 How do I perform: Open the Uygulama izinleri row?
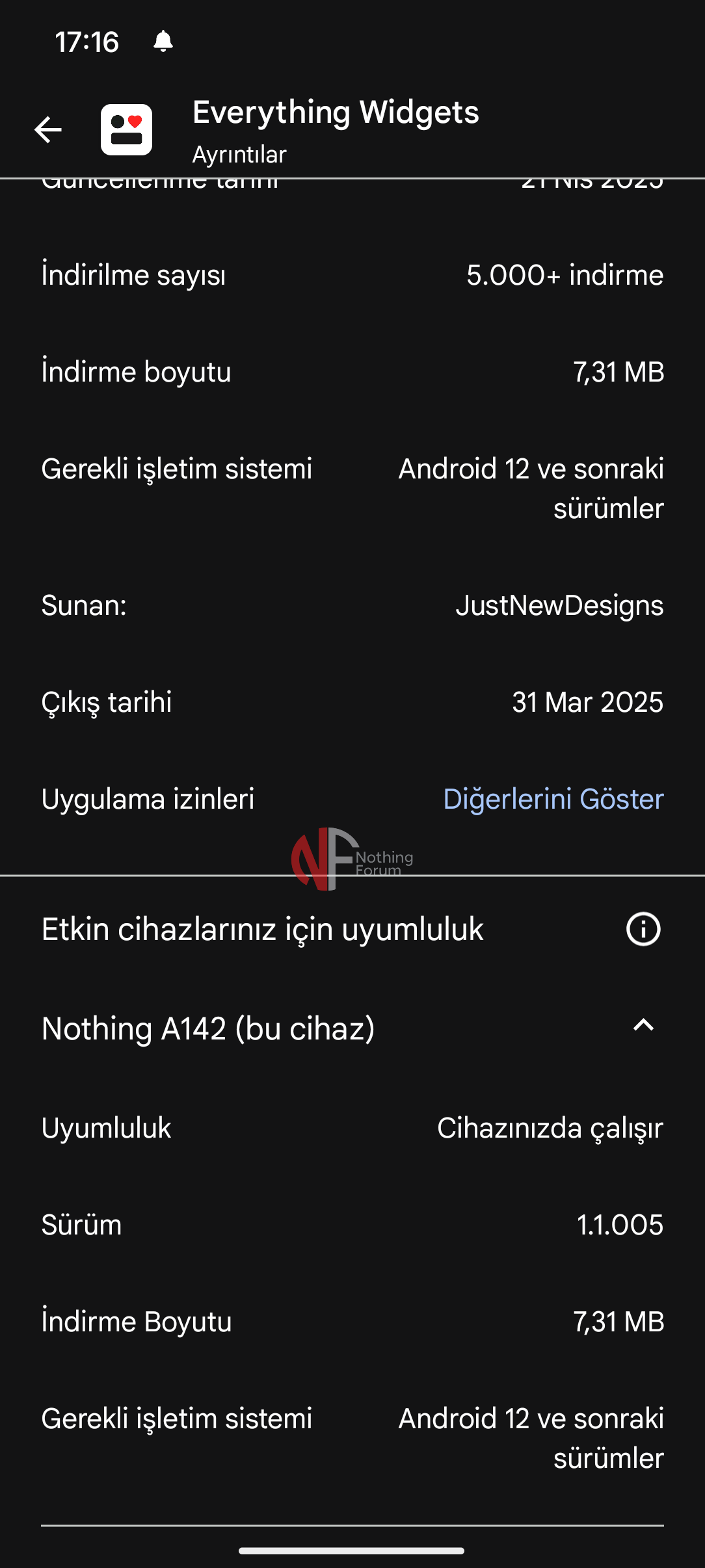pyautogui.click(x=147, y=799)
